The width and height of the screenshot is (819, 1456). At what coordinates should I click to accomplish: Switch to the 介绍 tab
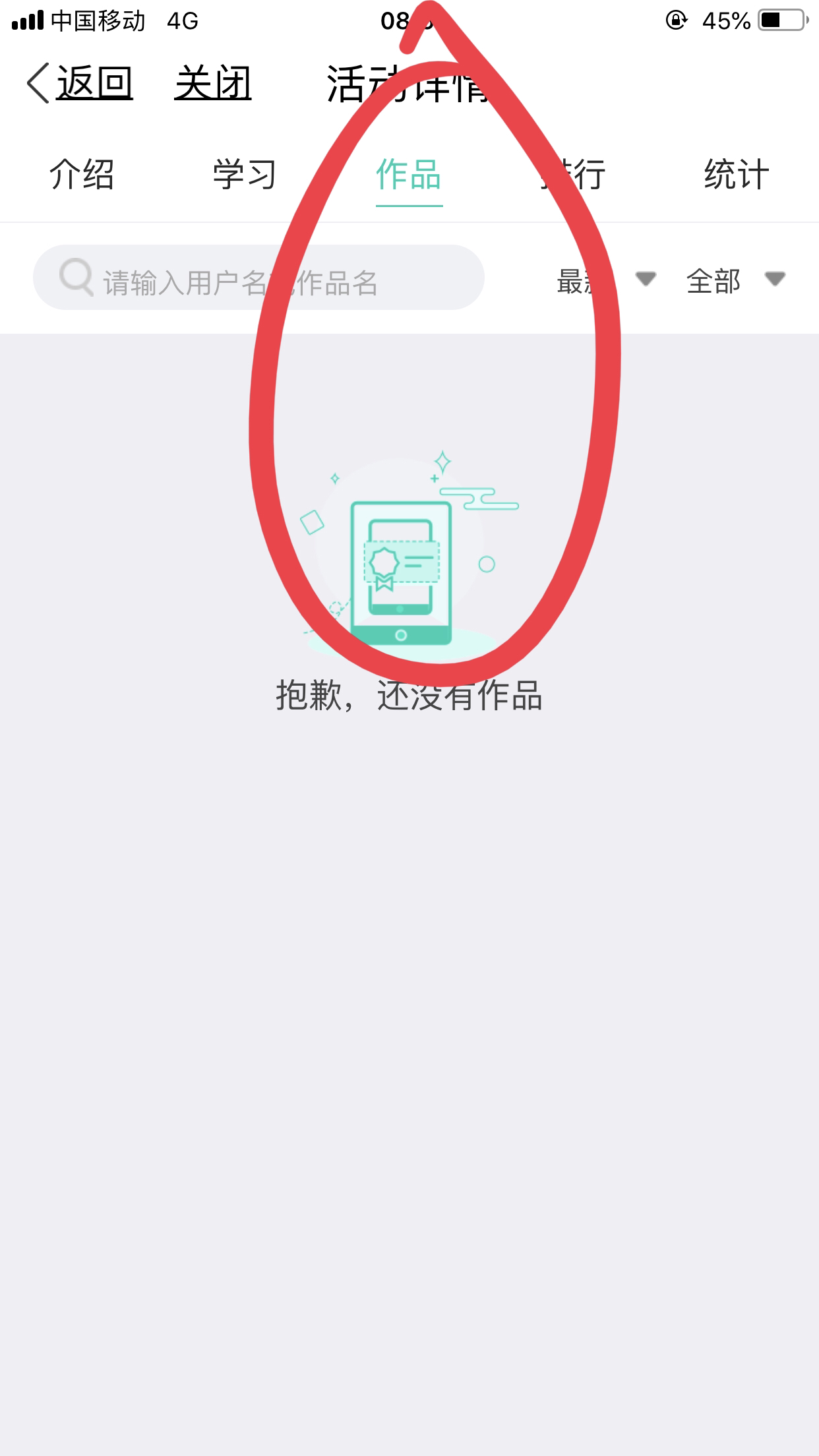pyautogui.click(x=82, y=175)
